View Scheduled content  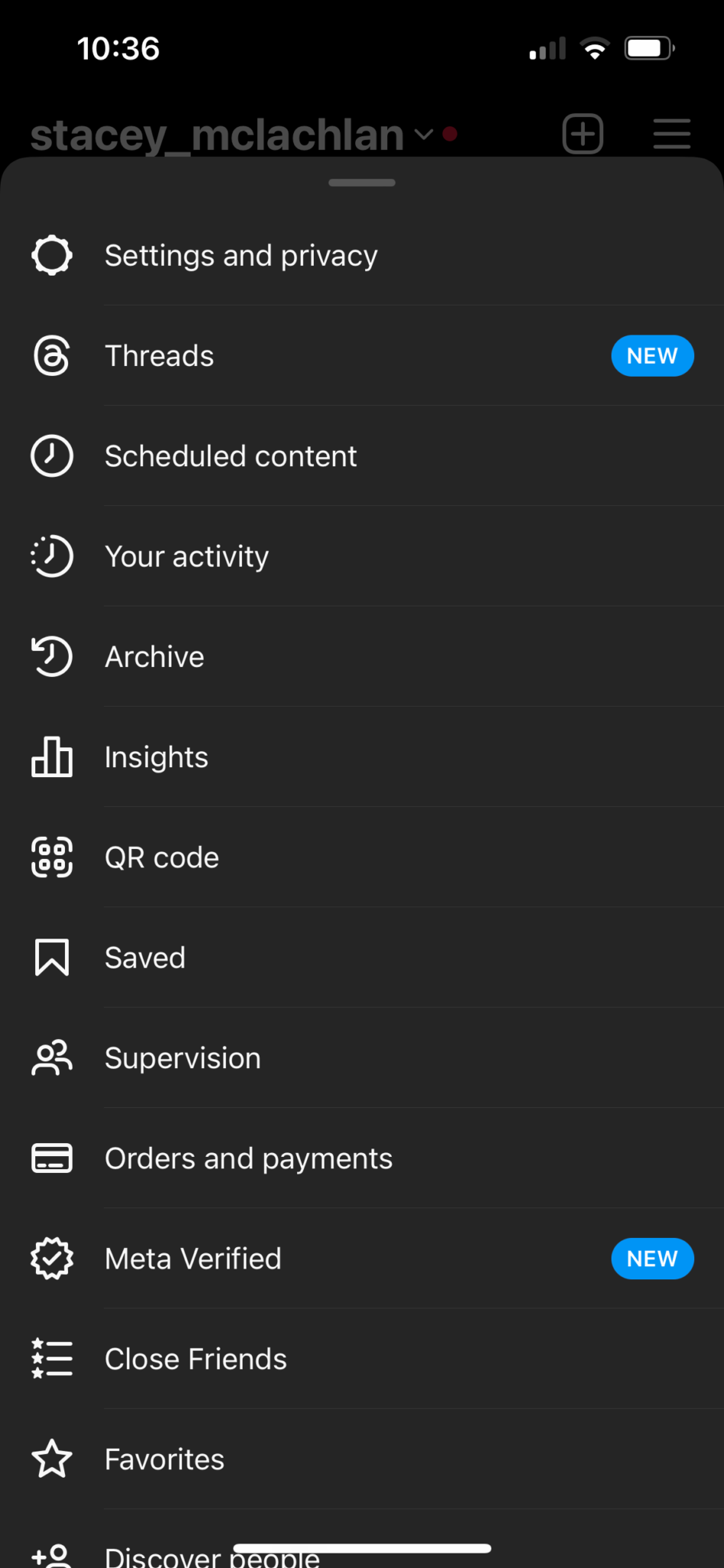tap(230, 456)
